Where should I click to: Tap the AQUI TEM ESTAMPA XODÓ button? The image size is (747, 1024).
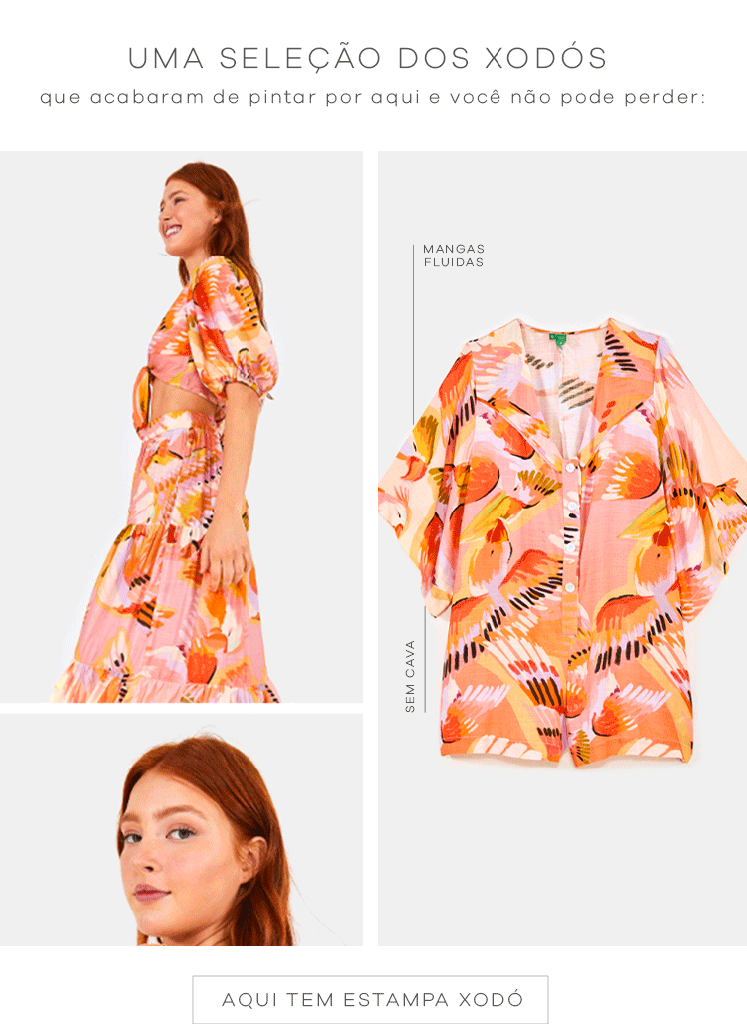371,999
